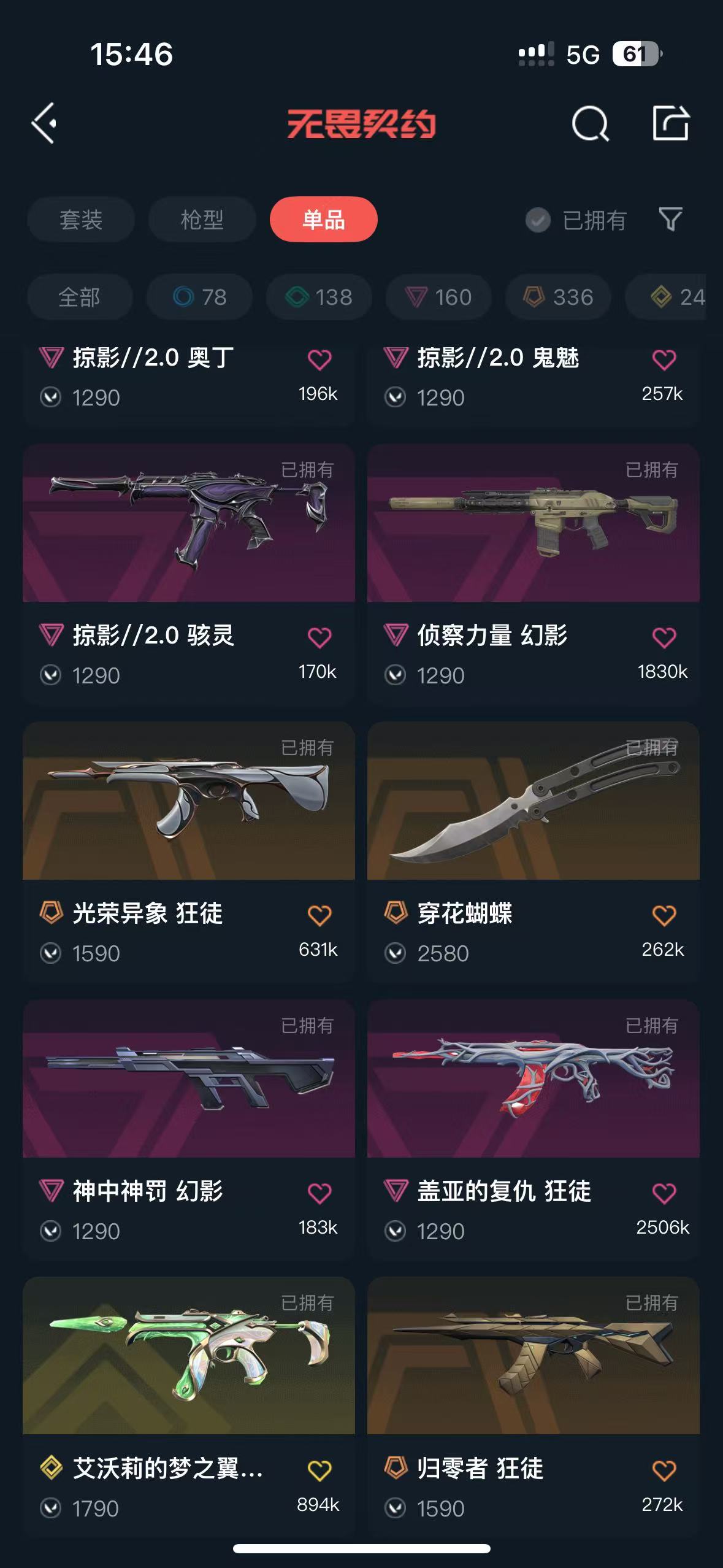Select the 全部 rarity chip
The width and height of the screenshot is (723, 1568).
80,298
